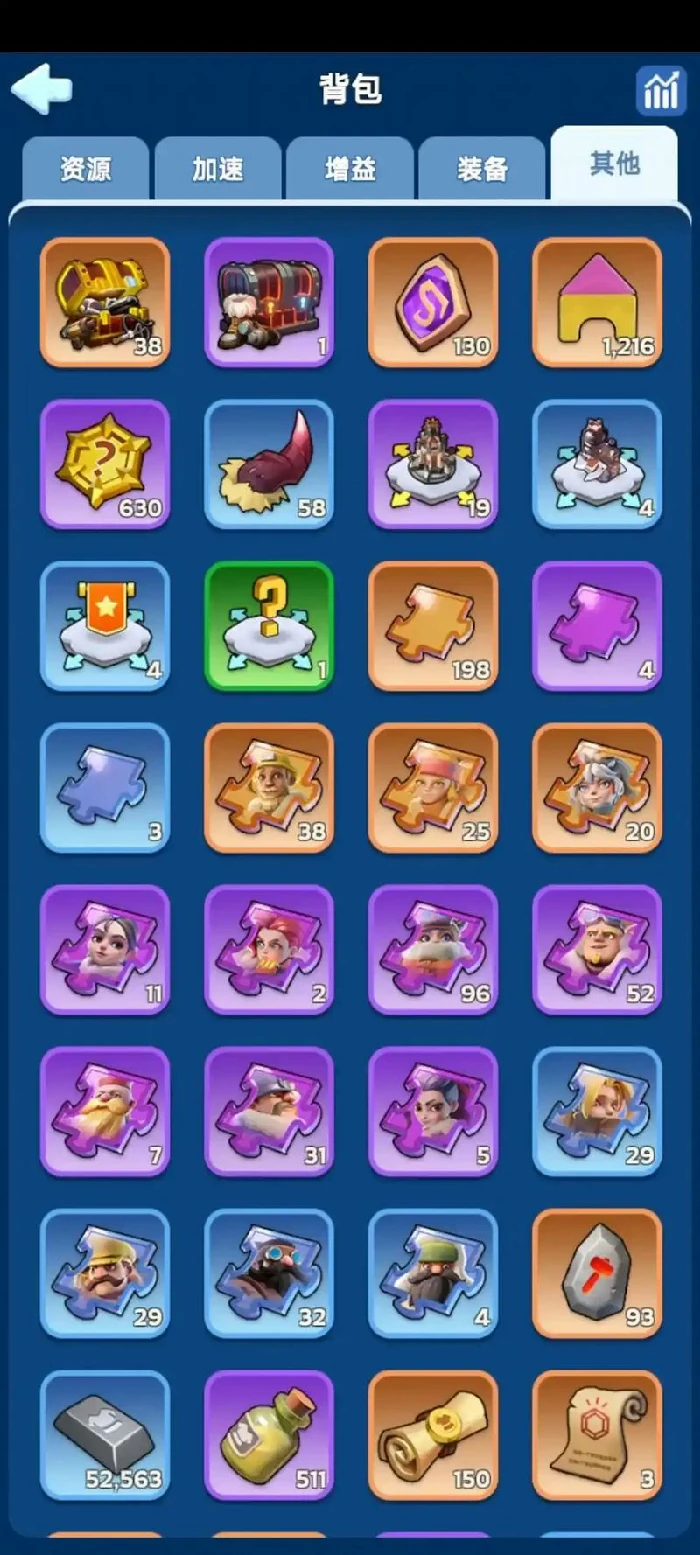Screen dimensions: 700x1555
Task: Select the 装备 tab
Action: coord(482,169)
